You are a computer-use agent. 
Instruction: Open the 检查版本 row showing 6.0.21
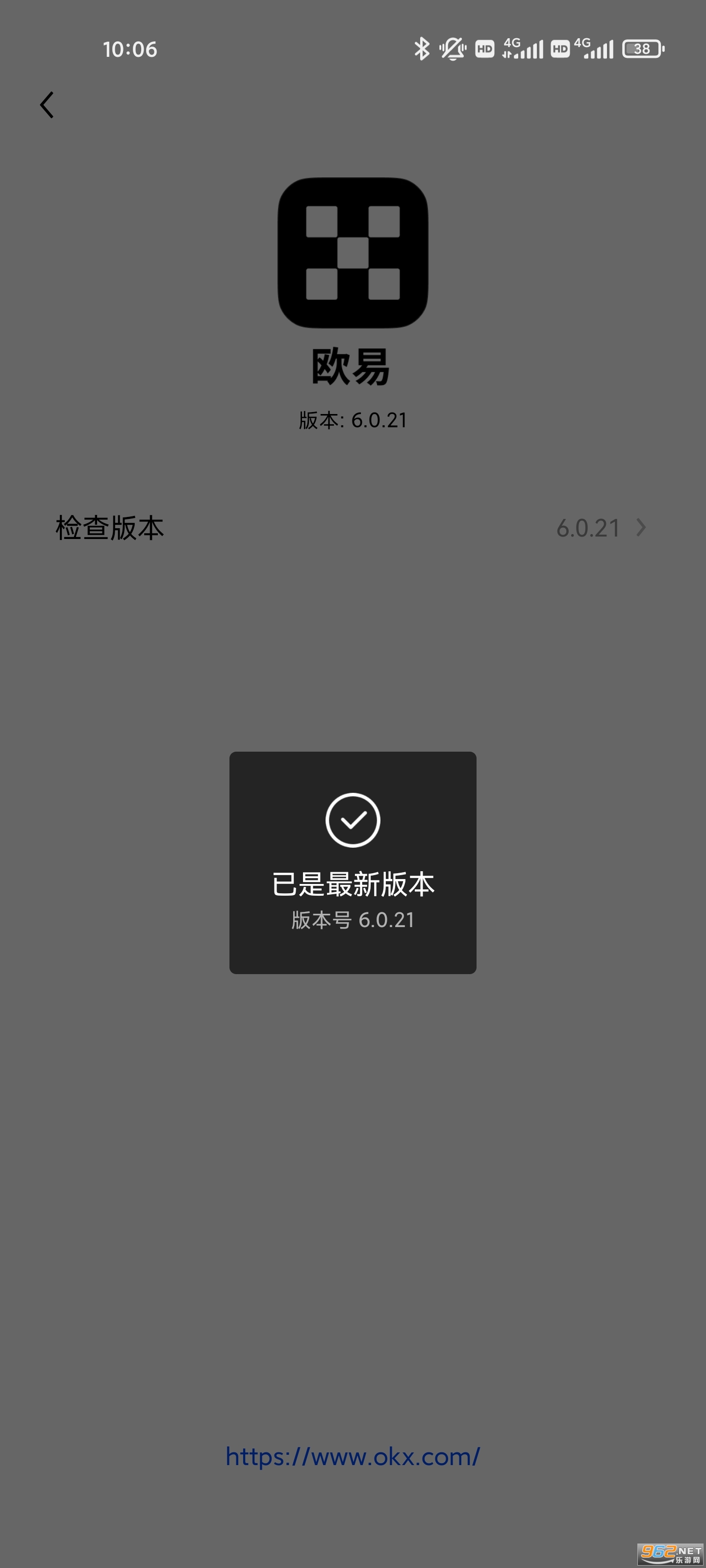352,528
